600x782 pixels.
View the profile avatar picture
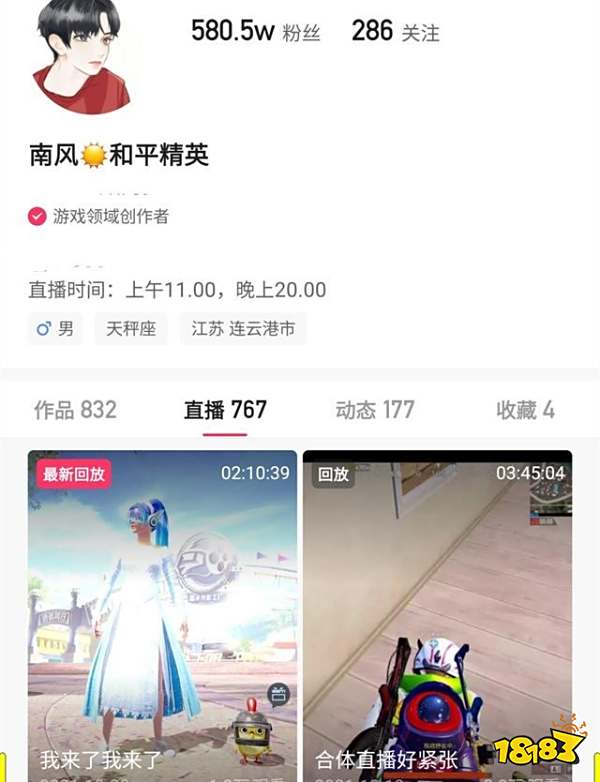[80, 56]
